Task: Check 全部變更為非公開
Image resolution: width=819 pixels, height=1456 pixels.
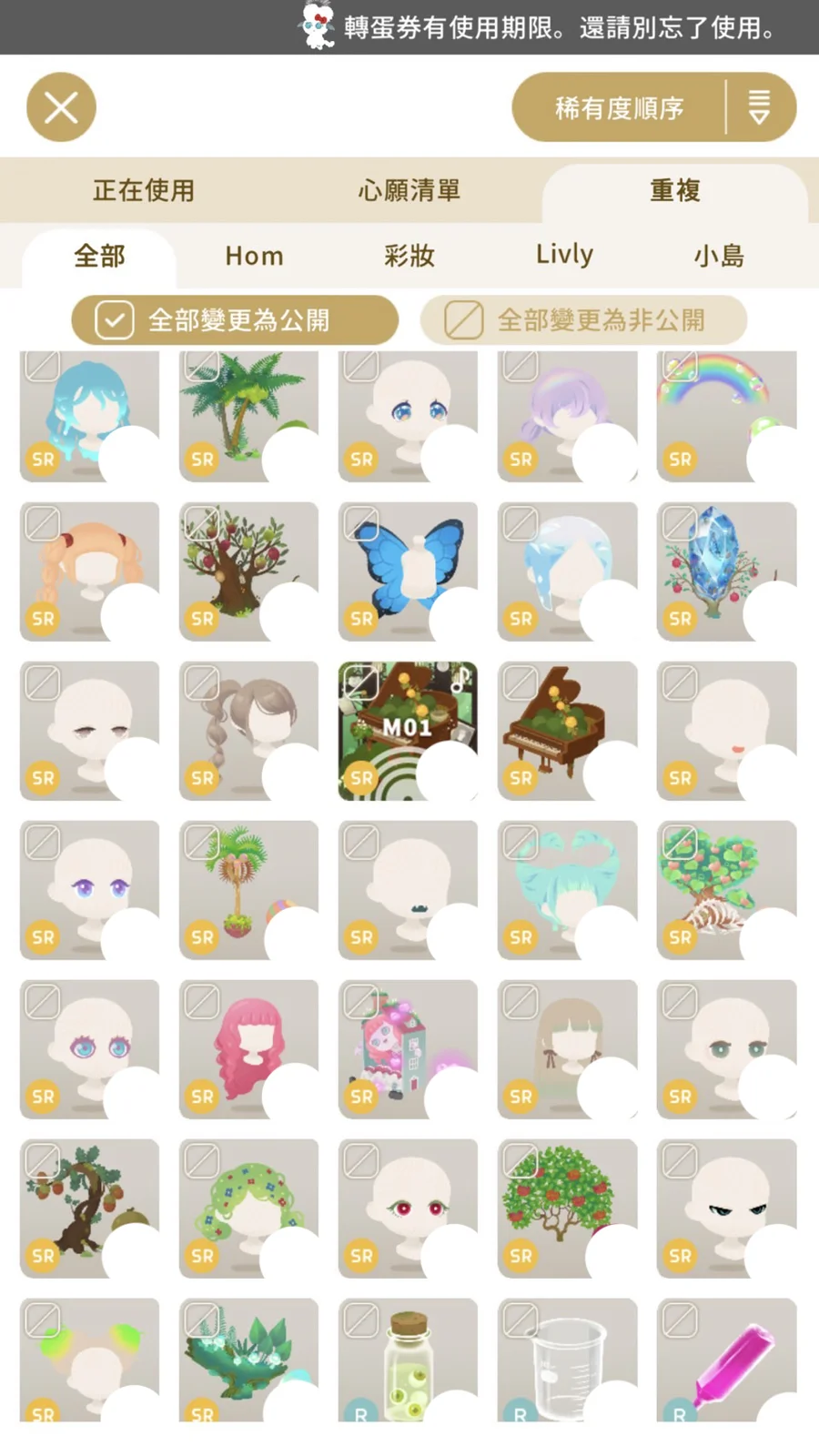Action: [582, 320]
